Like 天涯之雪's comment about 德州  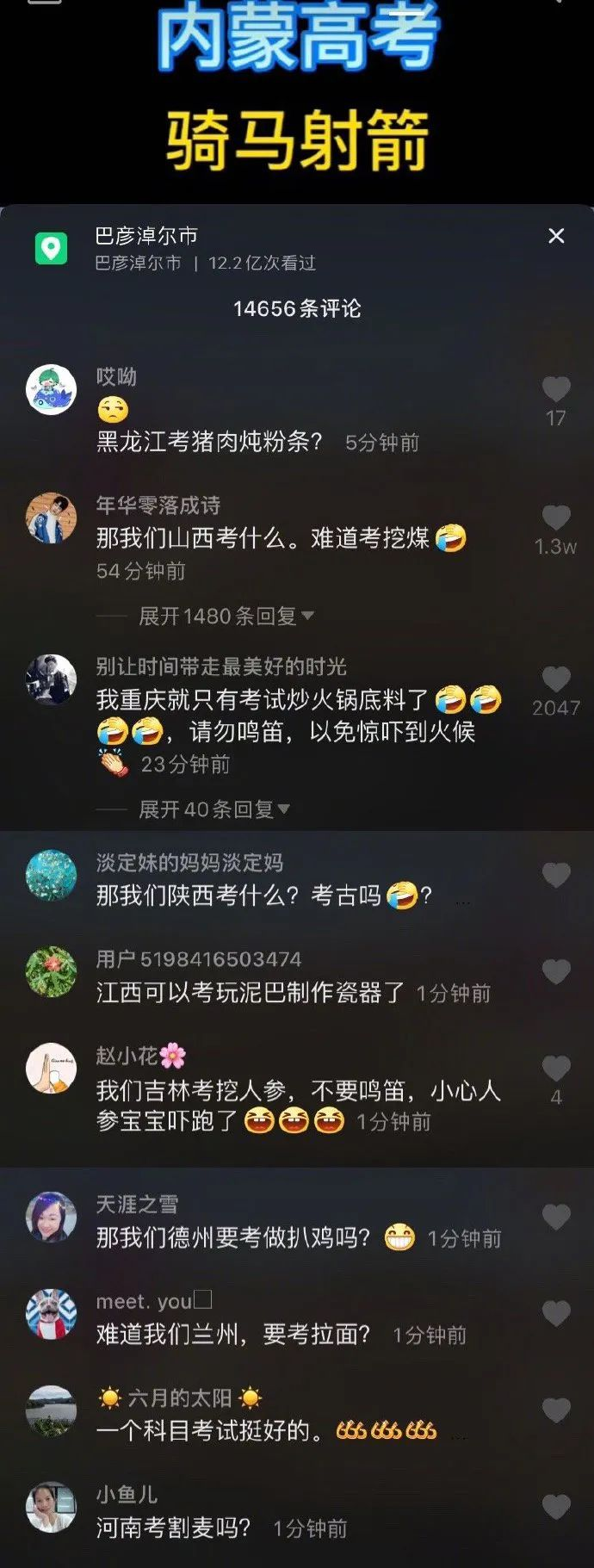click(556, 1217)
